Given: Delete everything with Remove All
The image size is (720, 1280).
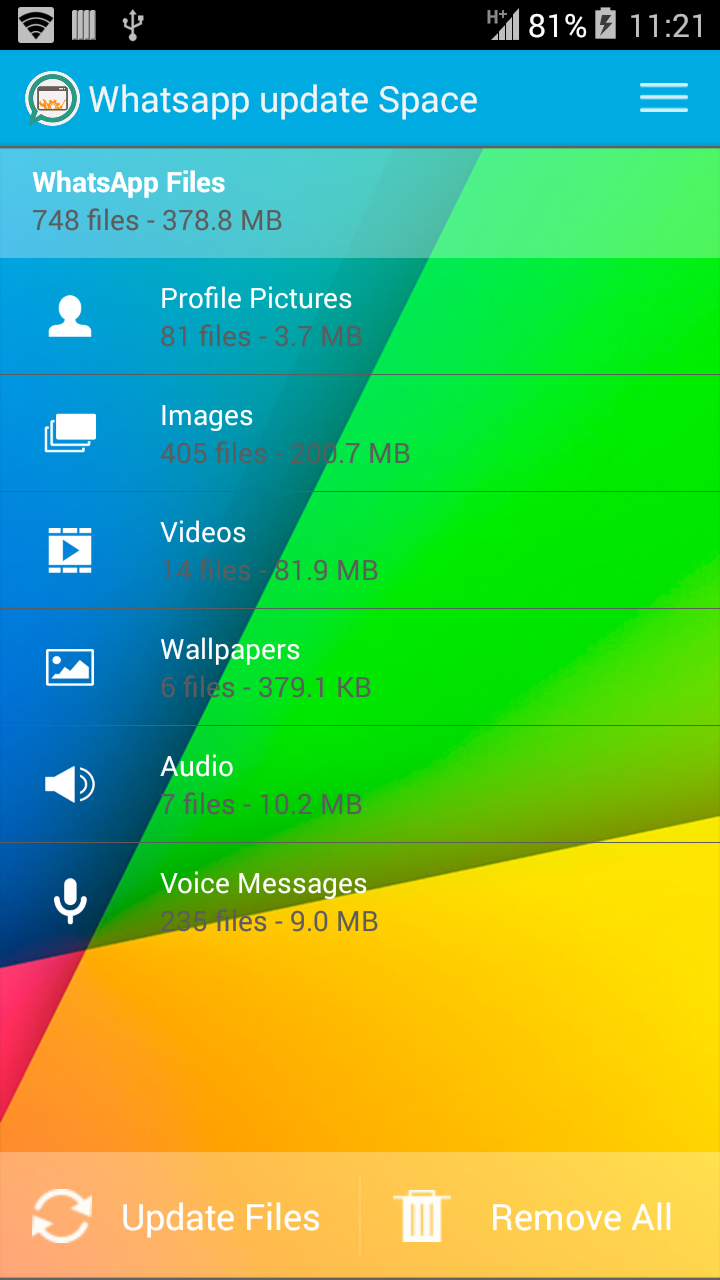Looking at the screenshot, I should (x=540, y=1217).
